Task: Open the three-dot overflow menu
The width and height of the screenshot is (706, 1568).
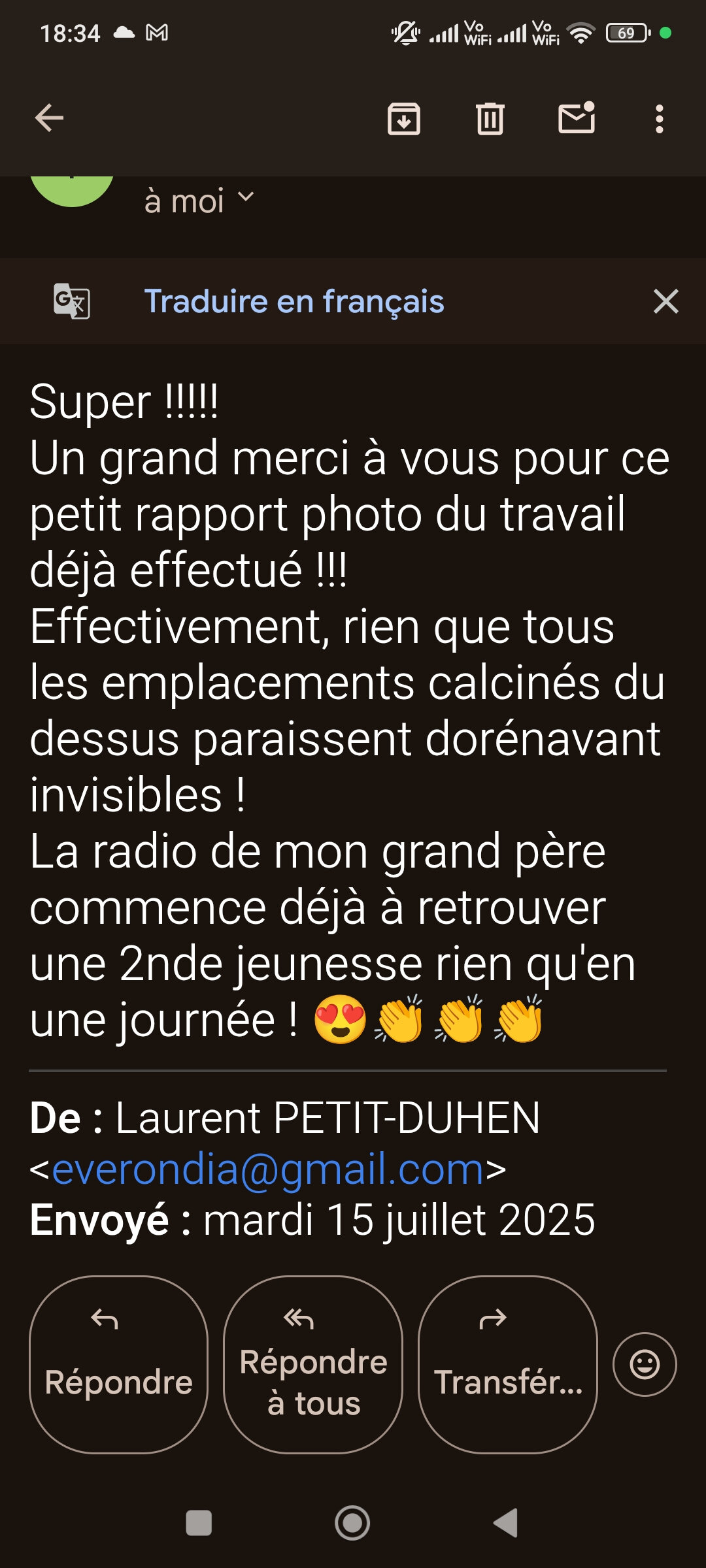Action: (659, 119)
